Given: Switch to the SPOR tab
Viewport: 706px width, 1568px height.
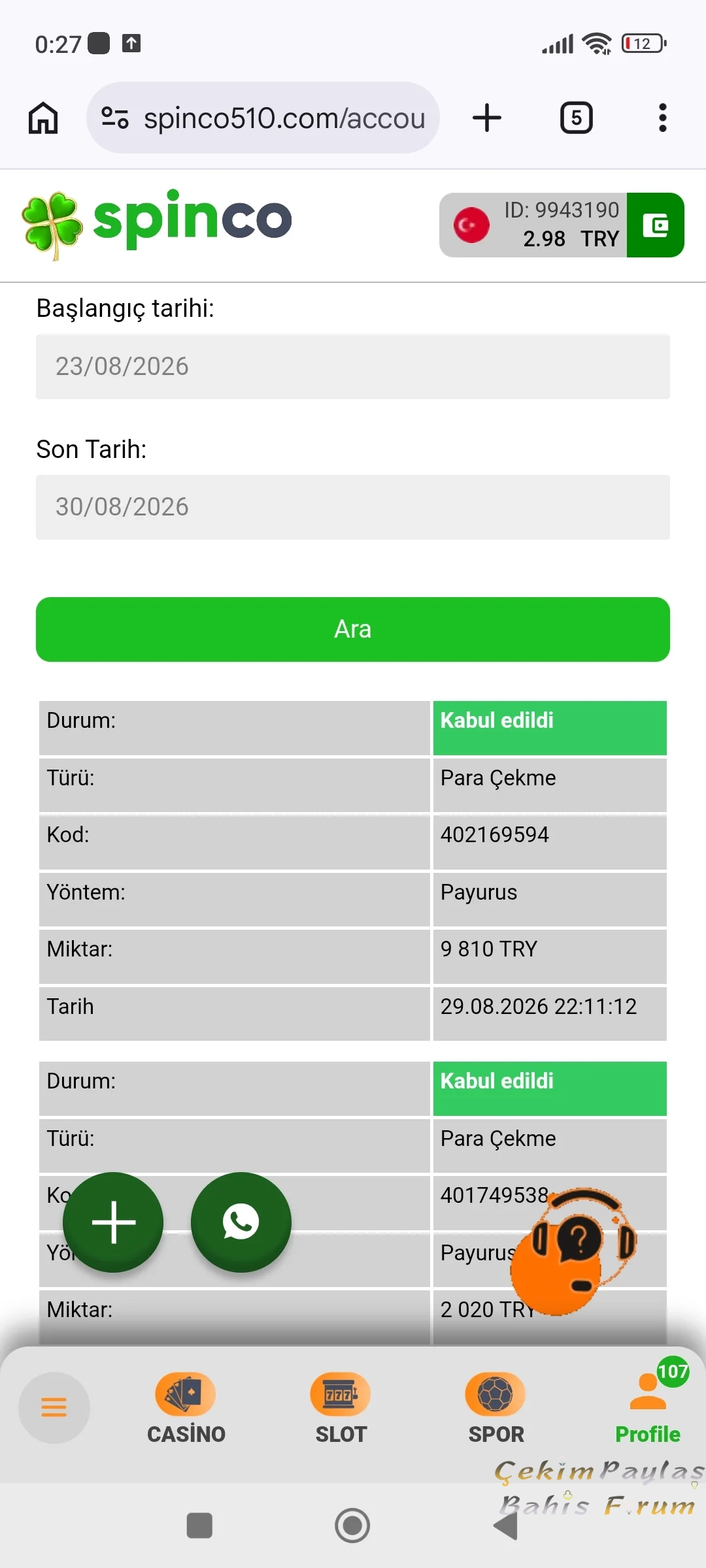Looking at the screenshot, I should [496, 1409].
